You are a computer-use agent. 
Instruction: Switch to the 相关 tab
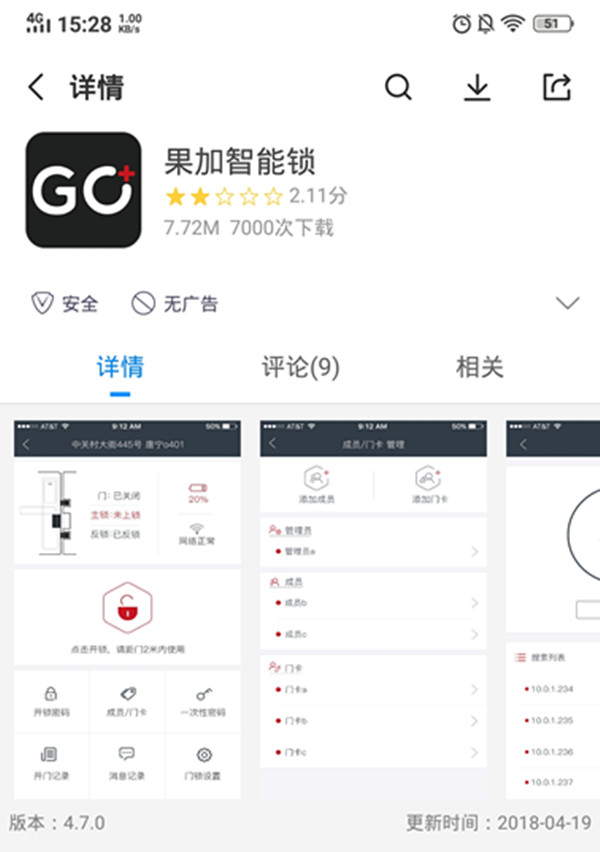[480, 367]
